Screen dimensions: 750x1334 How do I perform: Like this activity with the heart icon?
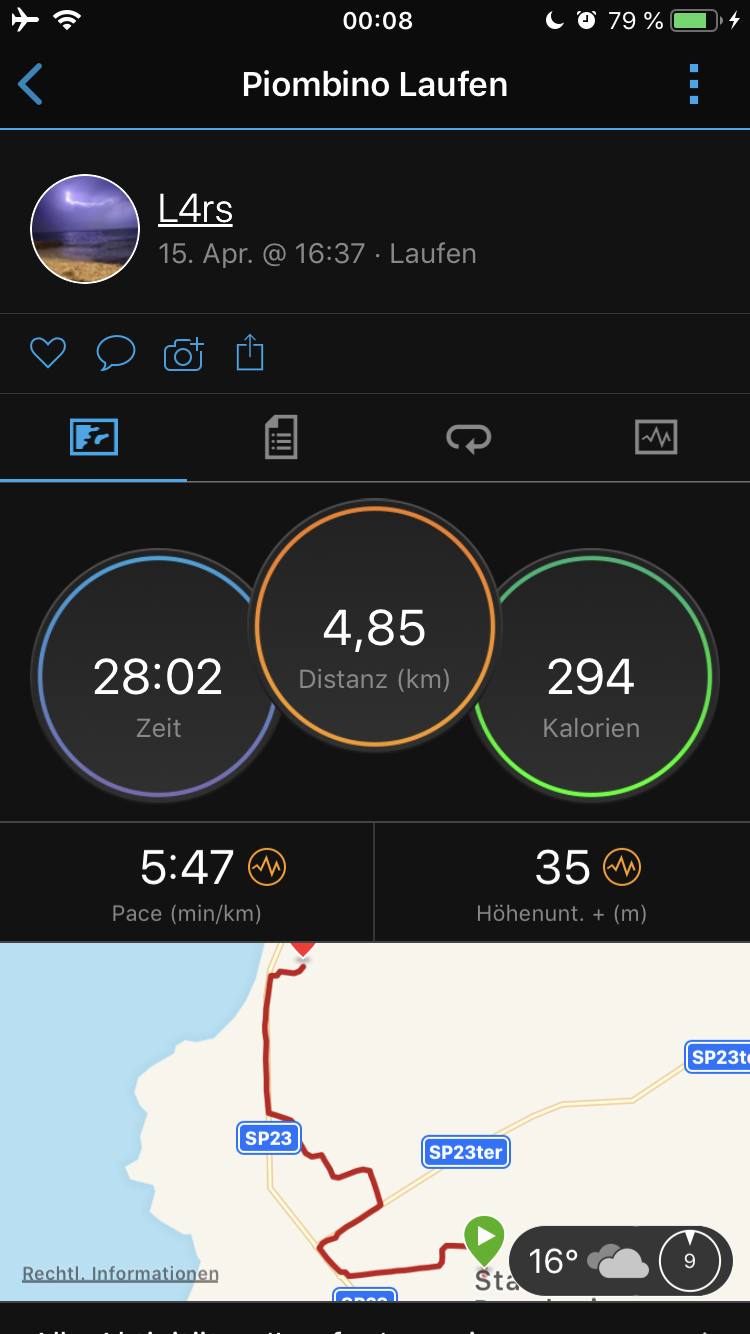[47, 353]
